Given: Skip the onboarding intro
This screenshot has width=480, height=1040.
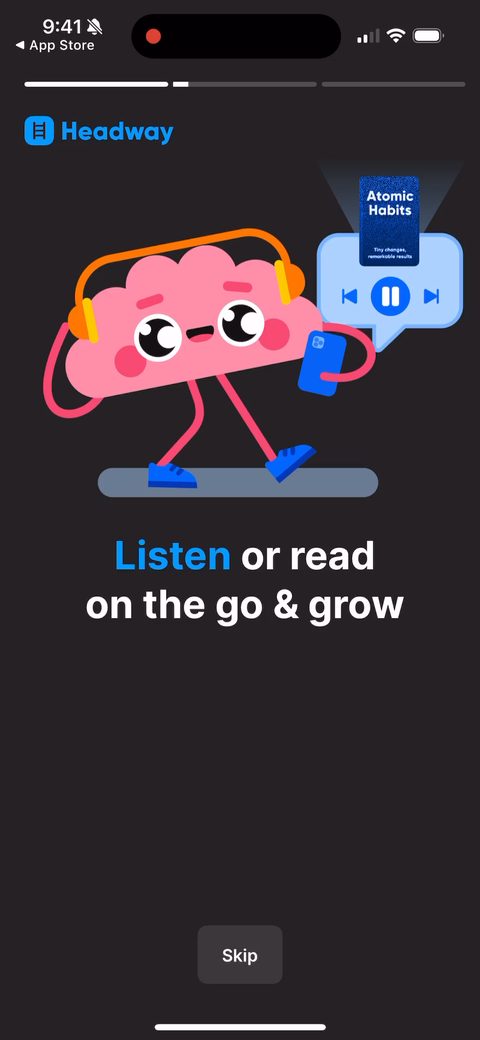Looking at the screenshot, I should click(x=239, y=954).
